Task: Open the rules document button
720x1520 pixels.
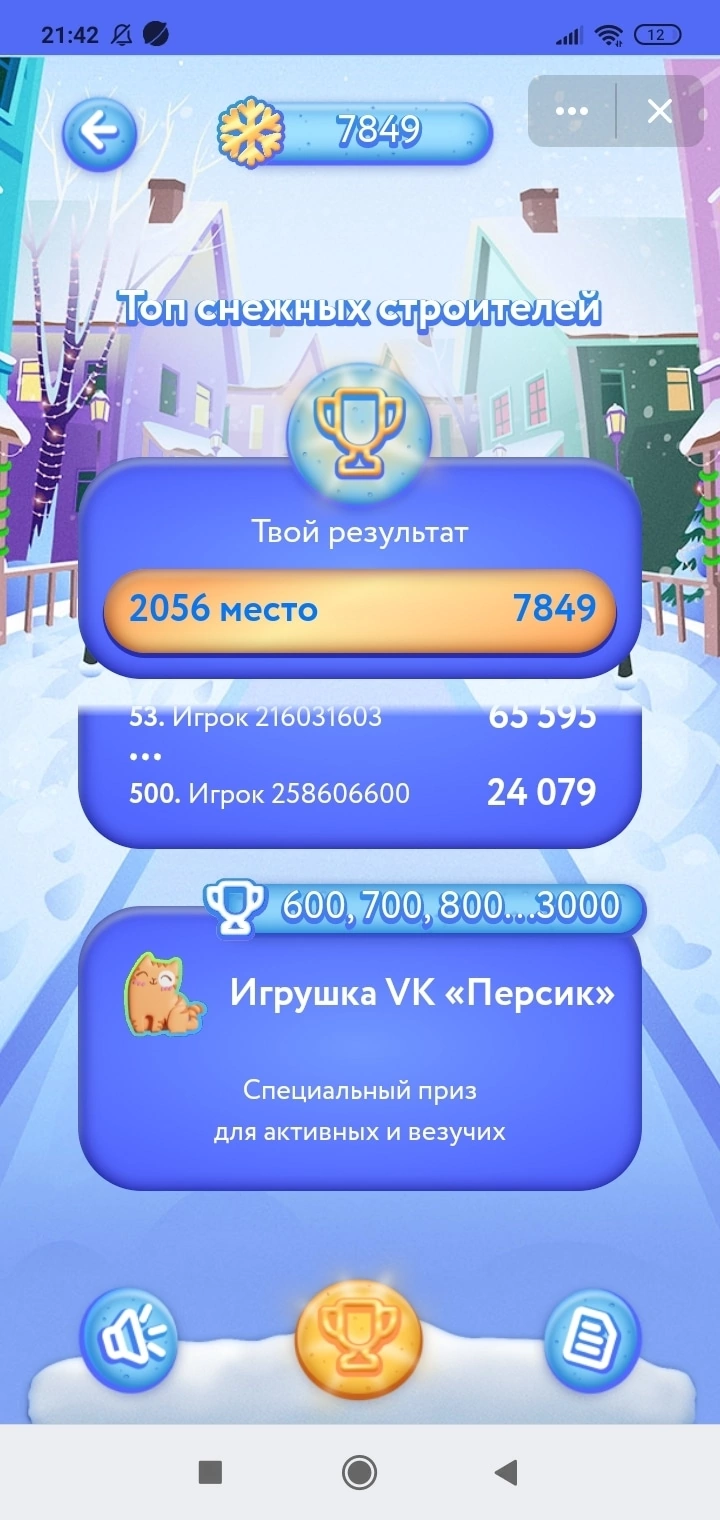Action: click(x=591, y=1336)
